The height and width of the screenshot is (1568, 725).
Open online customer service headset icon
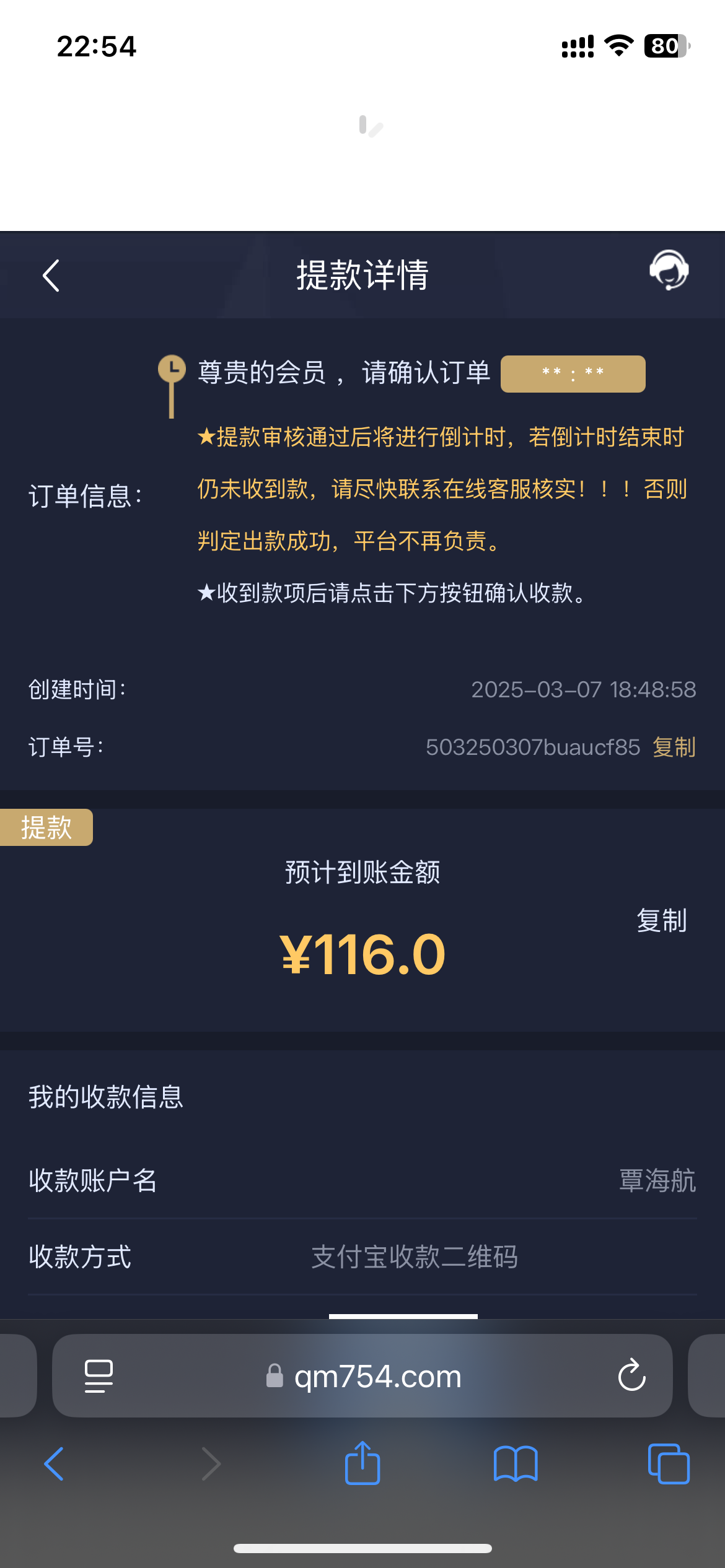point(669,270)
